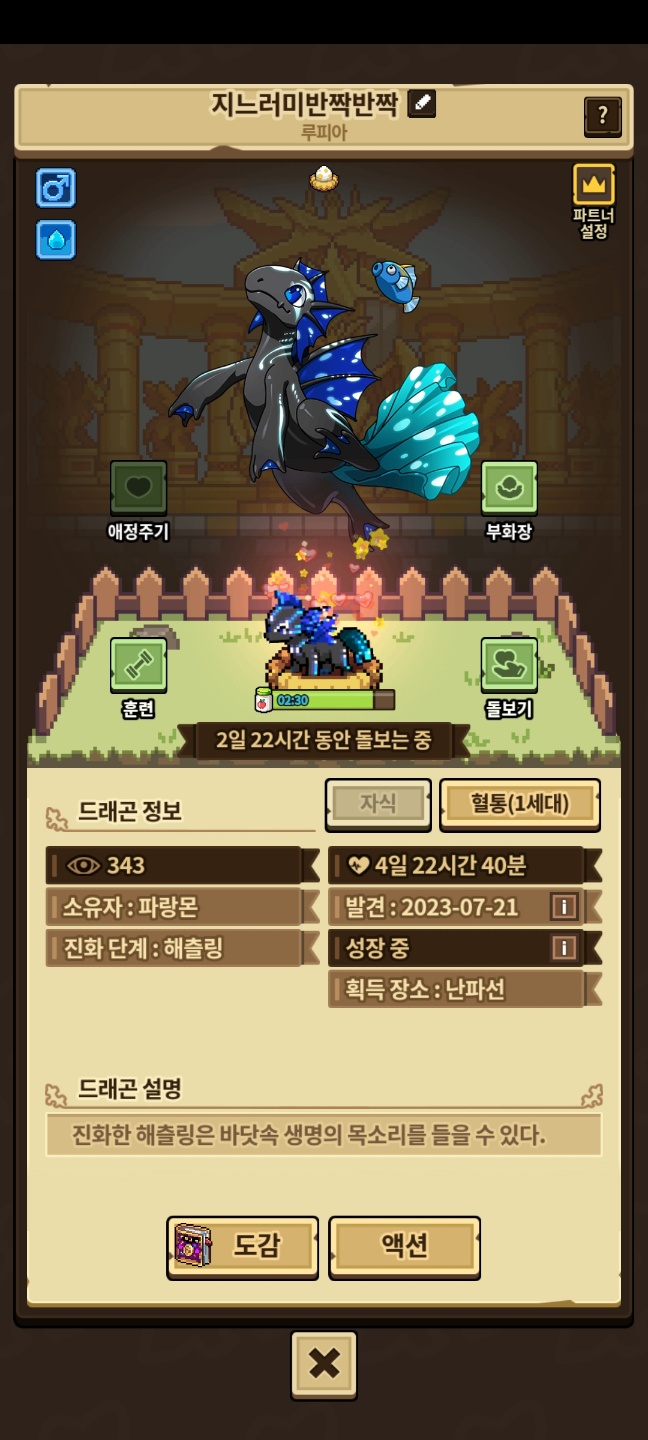View the 자식 offspring tab
648x1440 pixels.
378,804
